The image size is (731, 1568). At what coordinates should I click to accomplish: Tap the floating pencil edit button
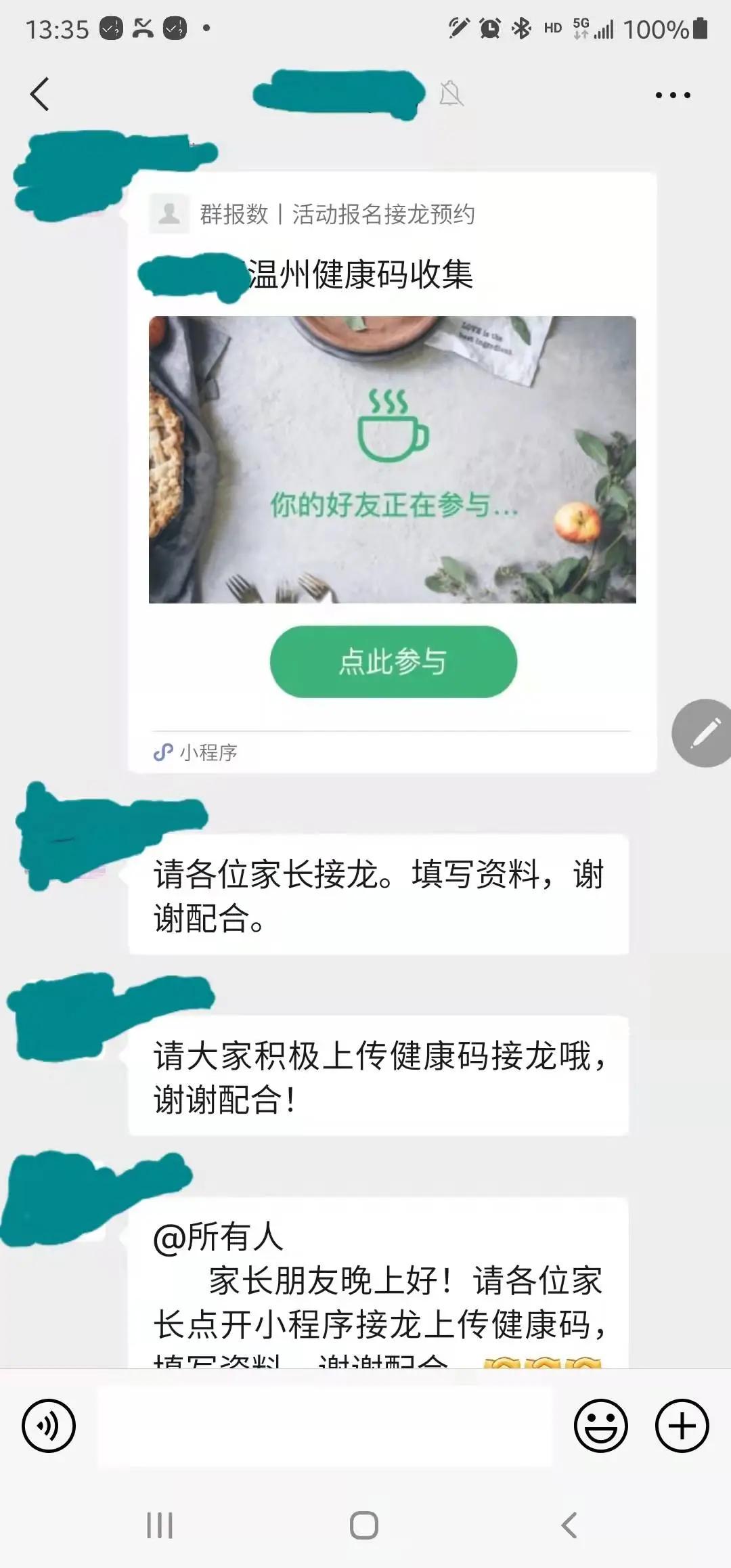(704, 733)
